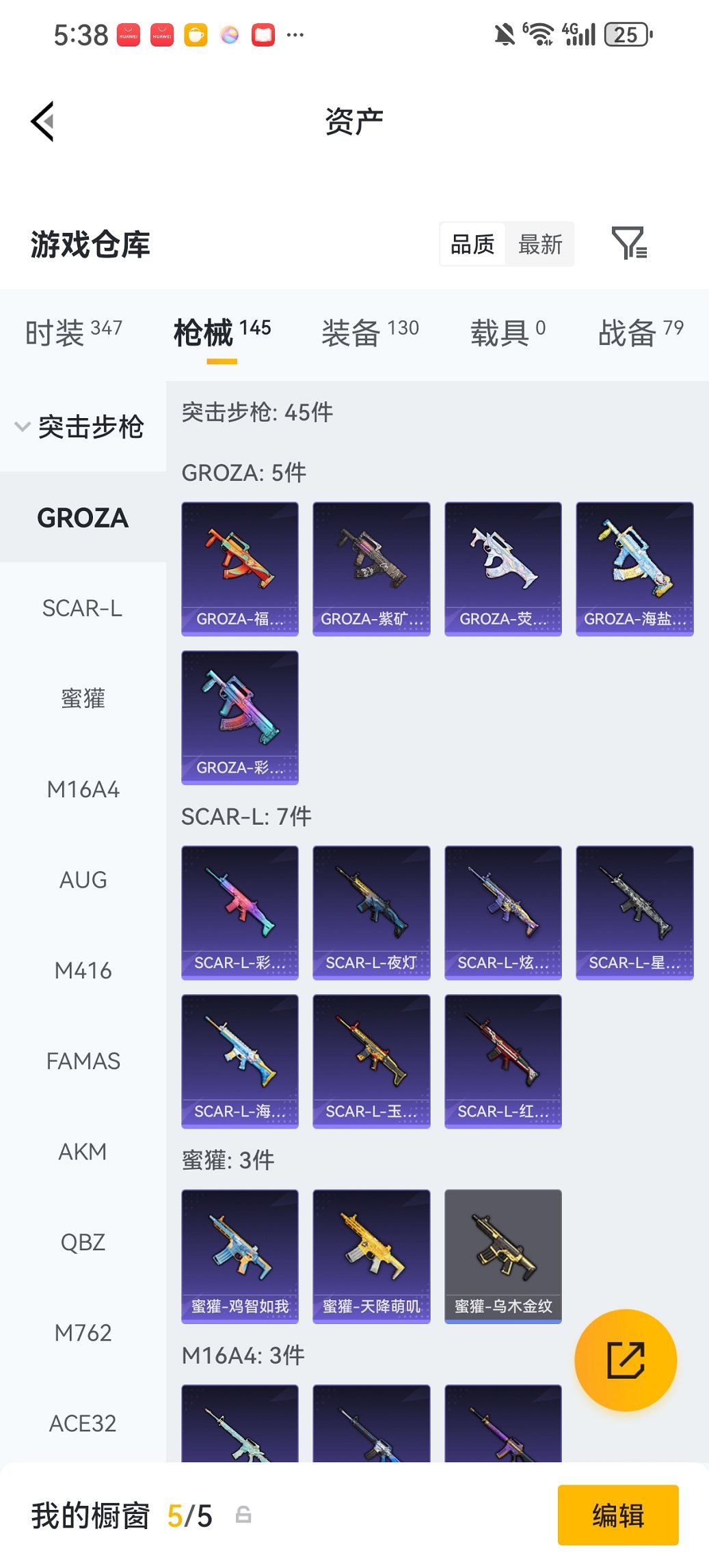709x1568 pixels.
Task: View the SCAR-L-夜灯 skin
Action: click(x=371, y=912)
